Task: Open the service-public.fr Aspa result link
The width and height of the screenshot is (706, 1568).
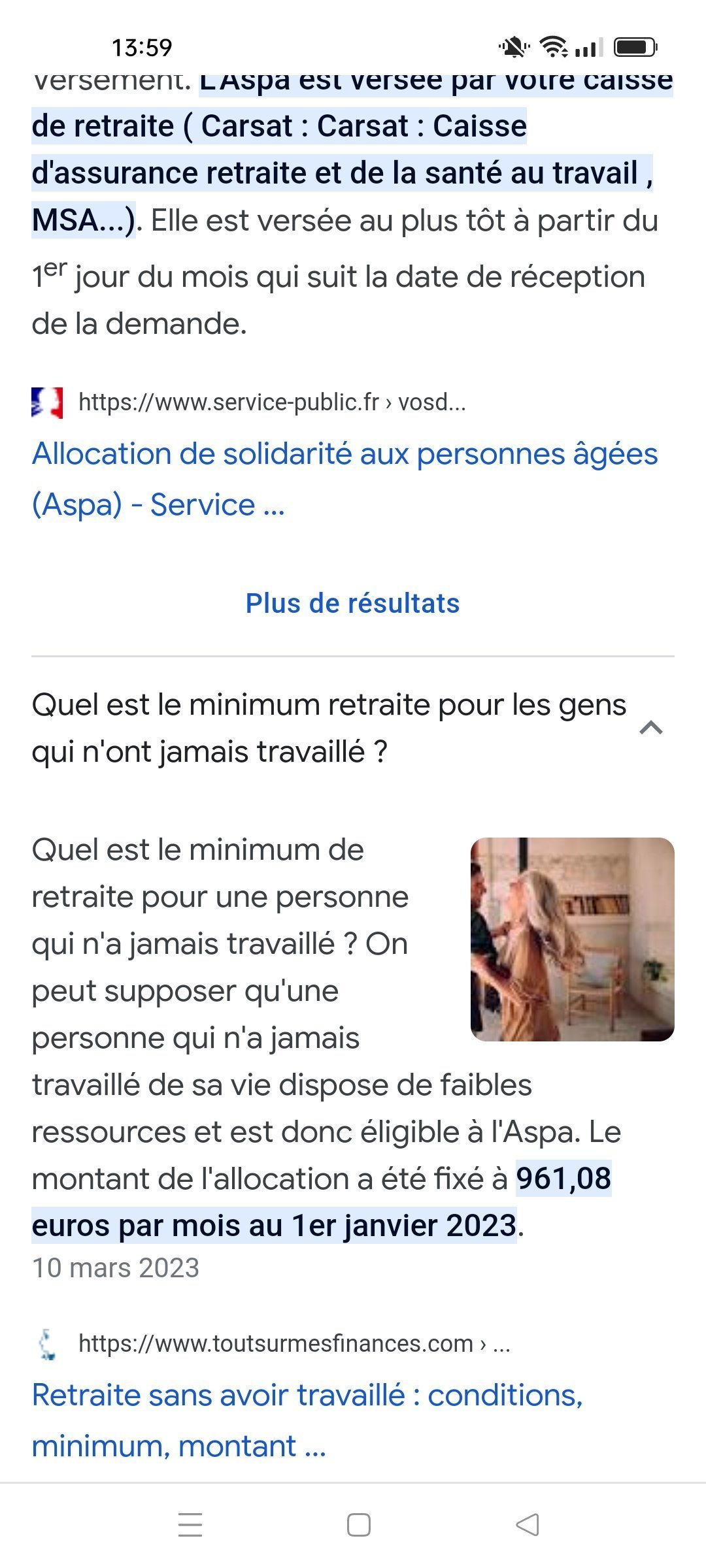Action: [x=345, y=479]
